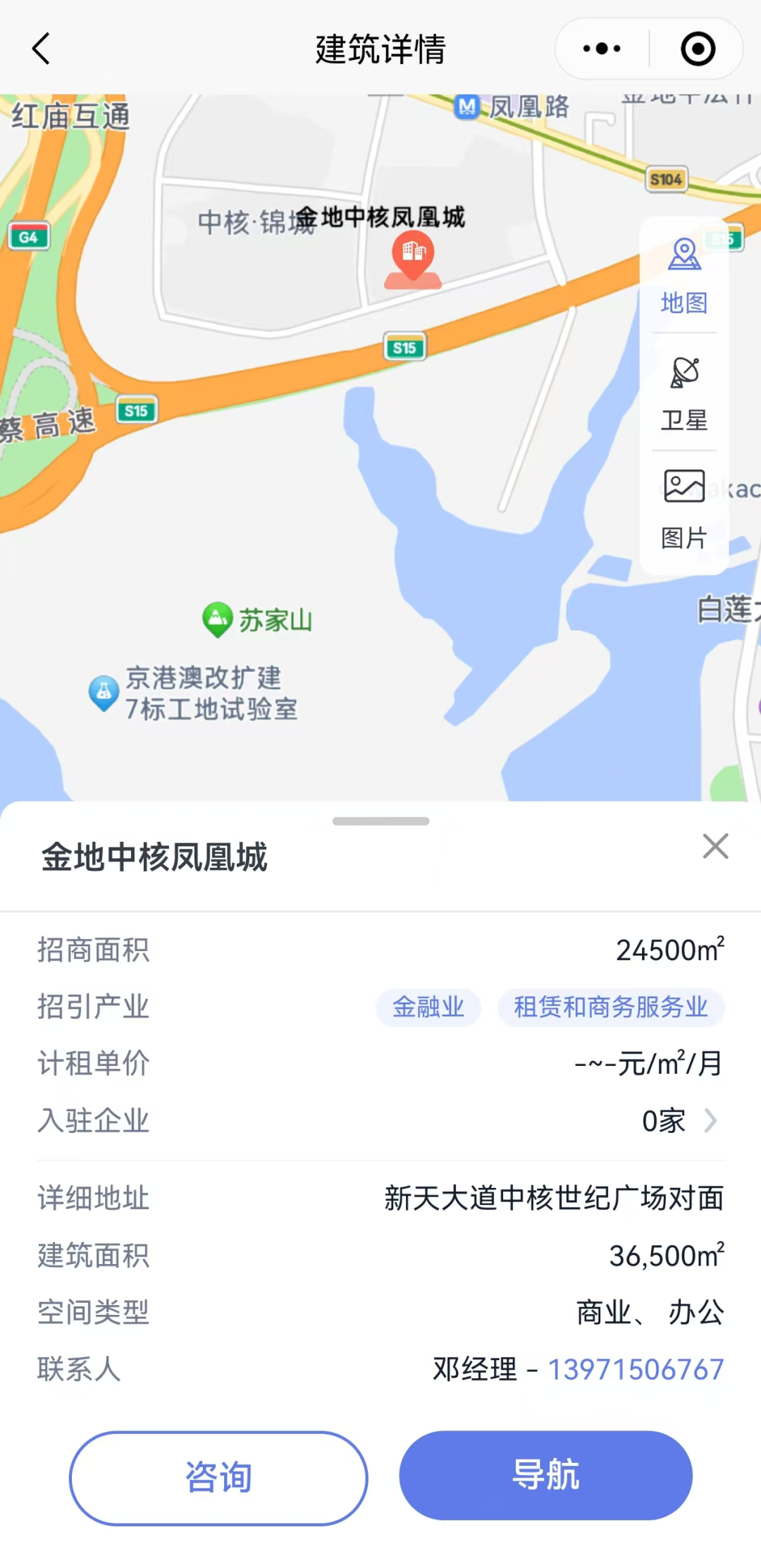Select the 金融业 industry chip
Image resolution: width=761 pixels, height=1568 pixels.
click(x=428, y=1007)
